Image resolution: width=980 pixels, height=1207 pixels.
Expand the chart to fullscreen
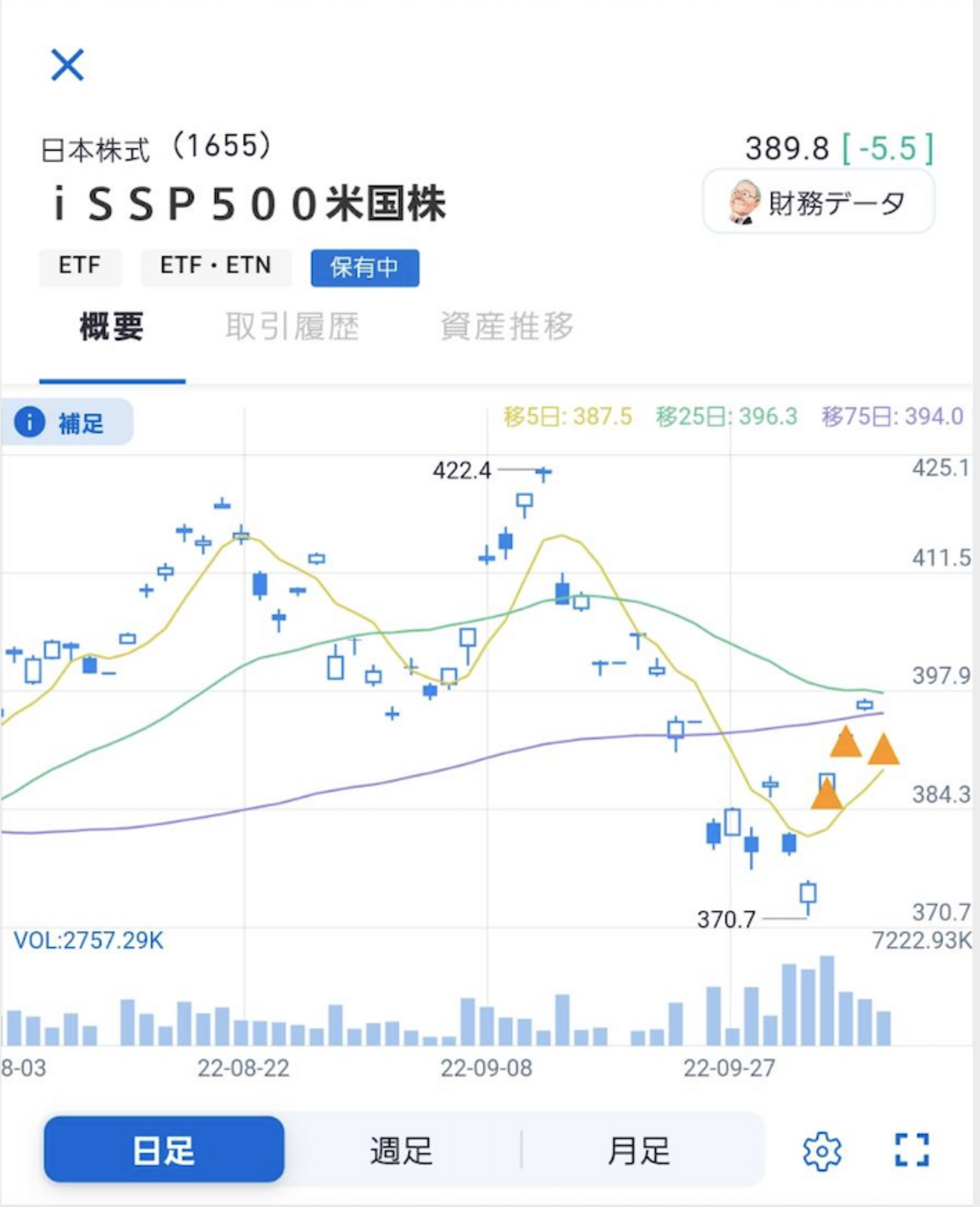click(912, 1150)
